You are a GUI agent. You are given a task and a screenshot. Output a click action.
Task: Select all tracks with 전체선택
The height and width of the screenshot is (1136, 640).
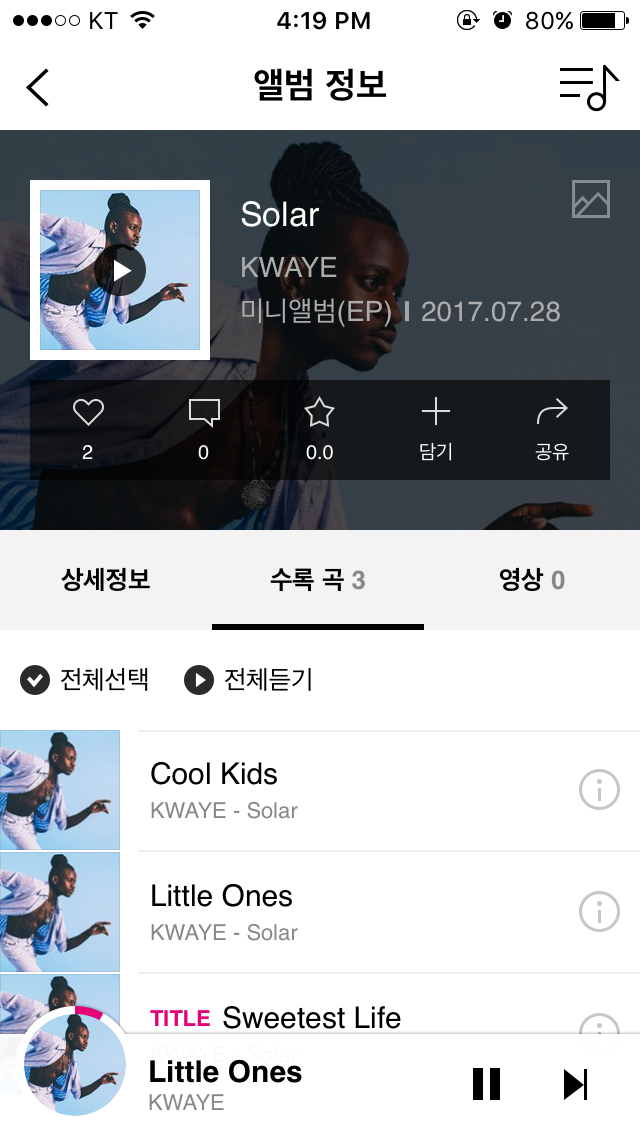[x=85, y=680]
